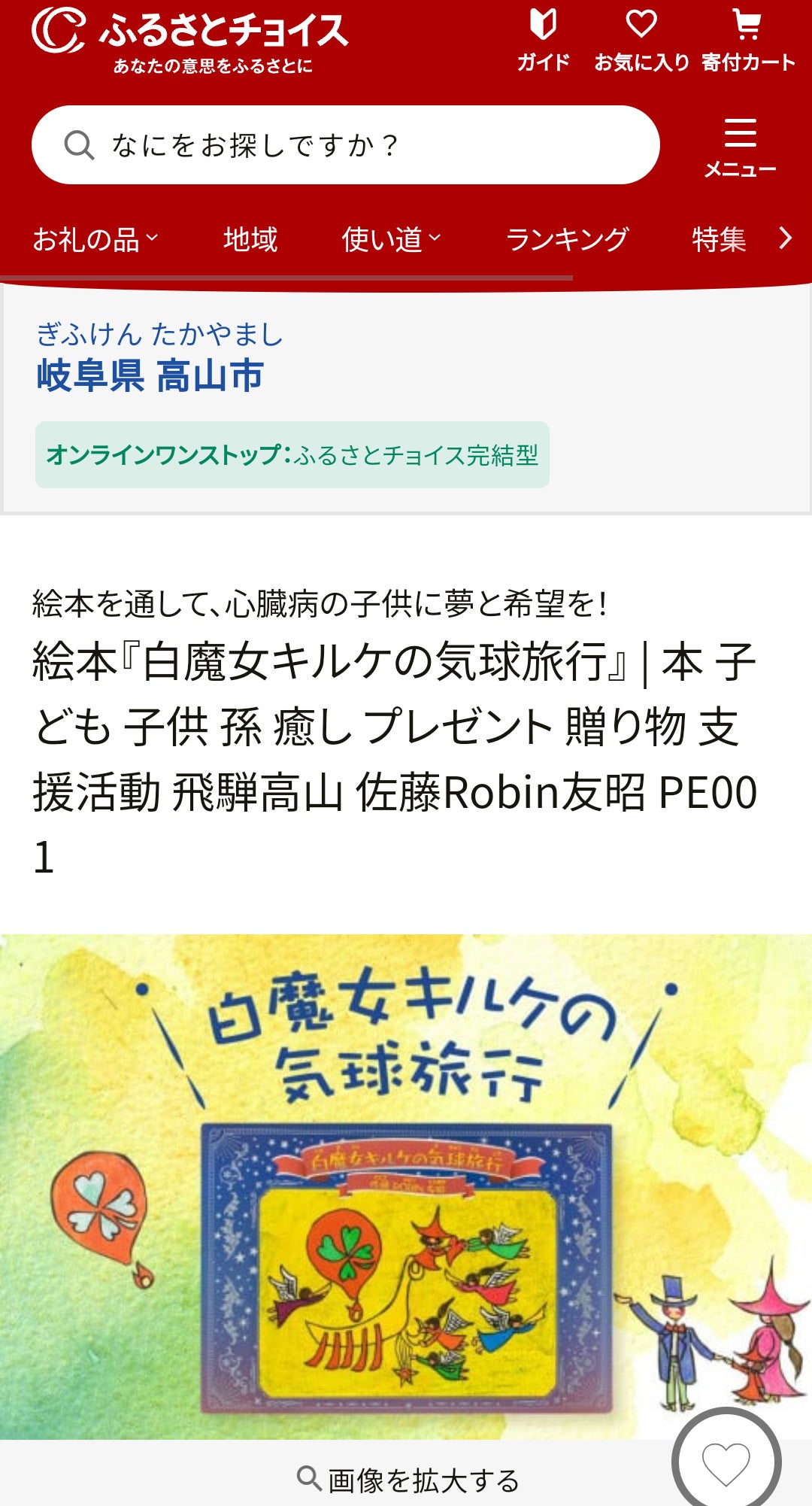Expand the 使い道 dropdown
Viewport: 812px width, 1506px height.
[x=391, y=240]
